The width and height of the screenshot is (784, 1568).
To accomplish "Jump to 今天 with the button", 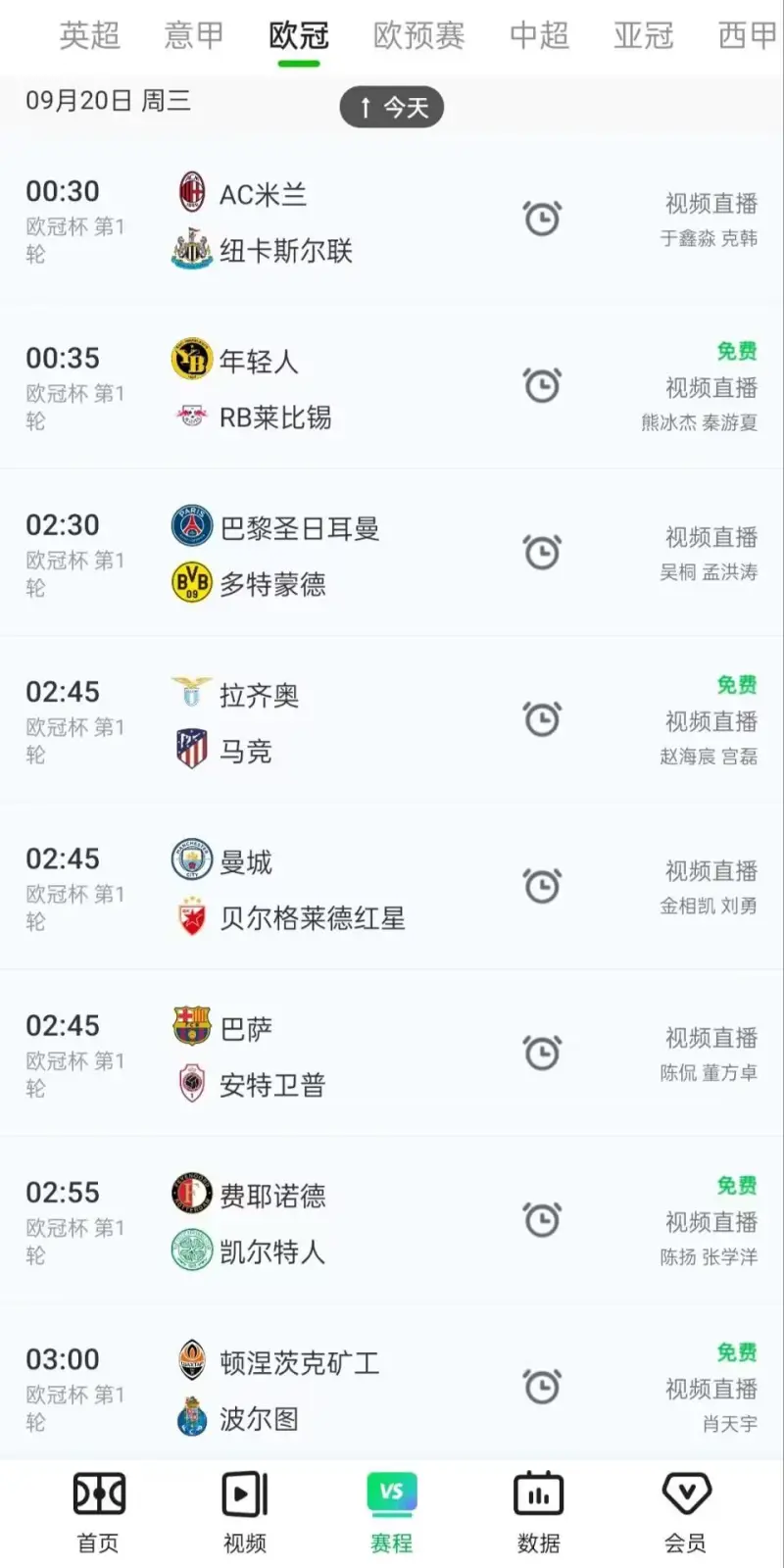I will (x=392, y=107).
